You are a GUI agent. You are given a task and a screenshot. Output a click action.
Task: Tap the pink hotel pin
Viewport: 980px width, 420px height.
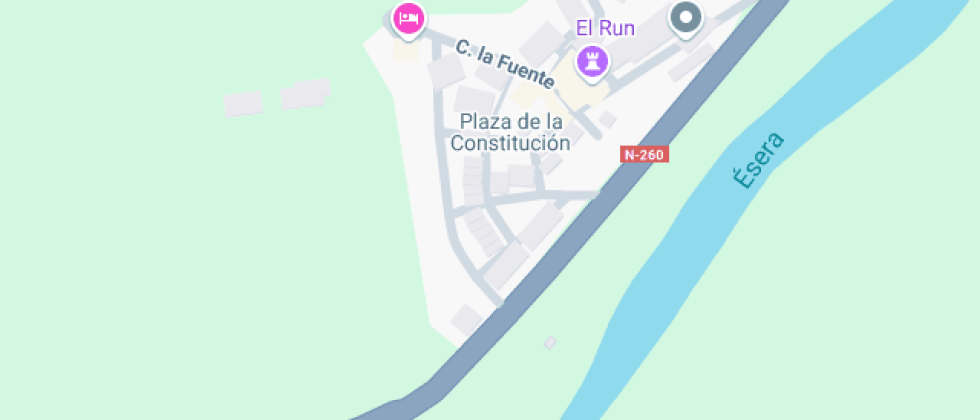coord(407,17)
